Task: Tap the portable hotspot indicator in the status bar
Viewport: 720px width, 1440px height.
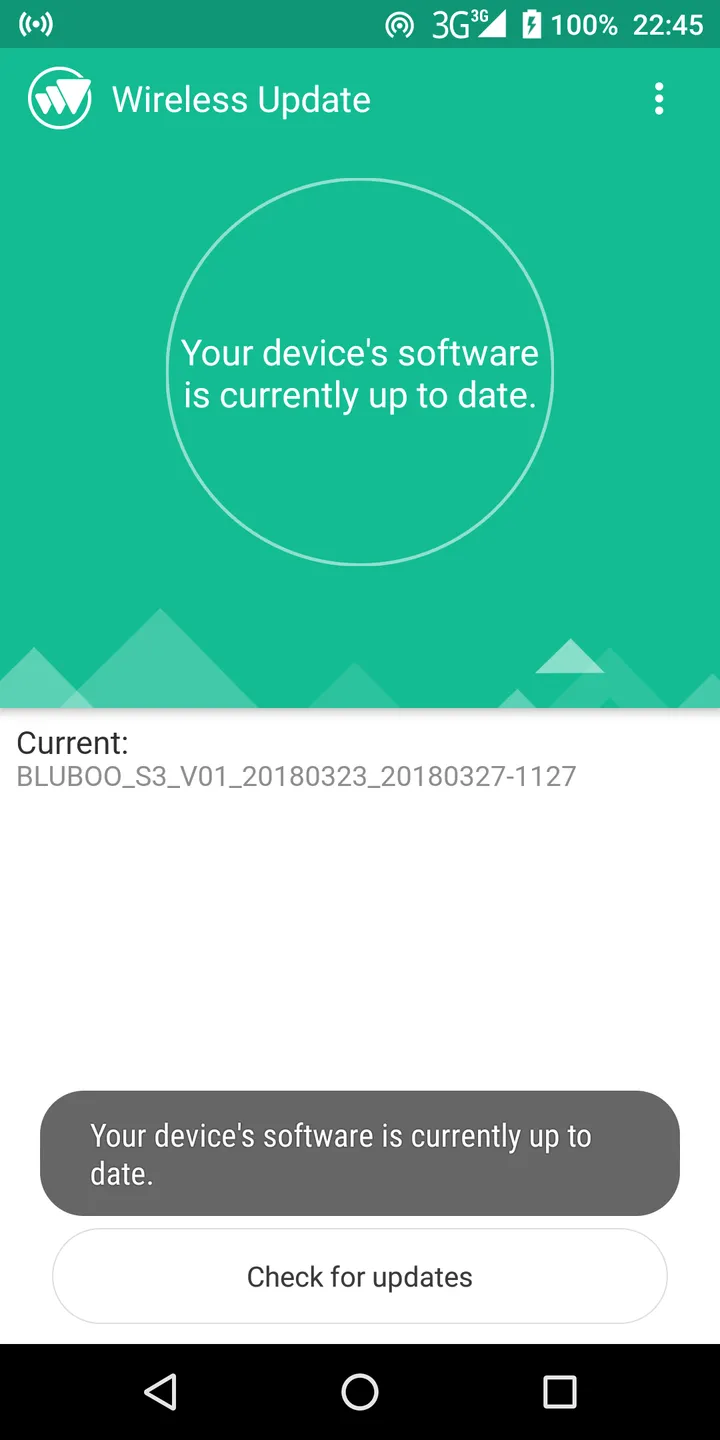Action: (400, 23)
